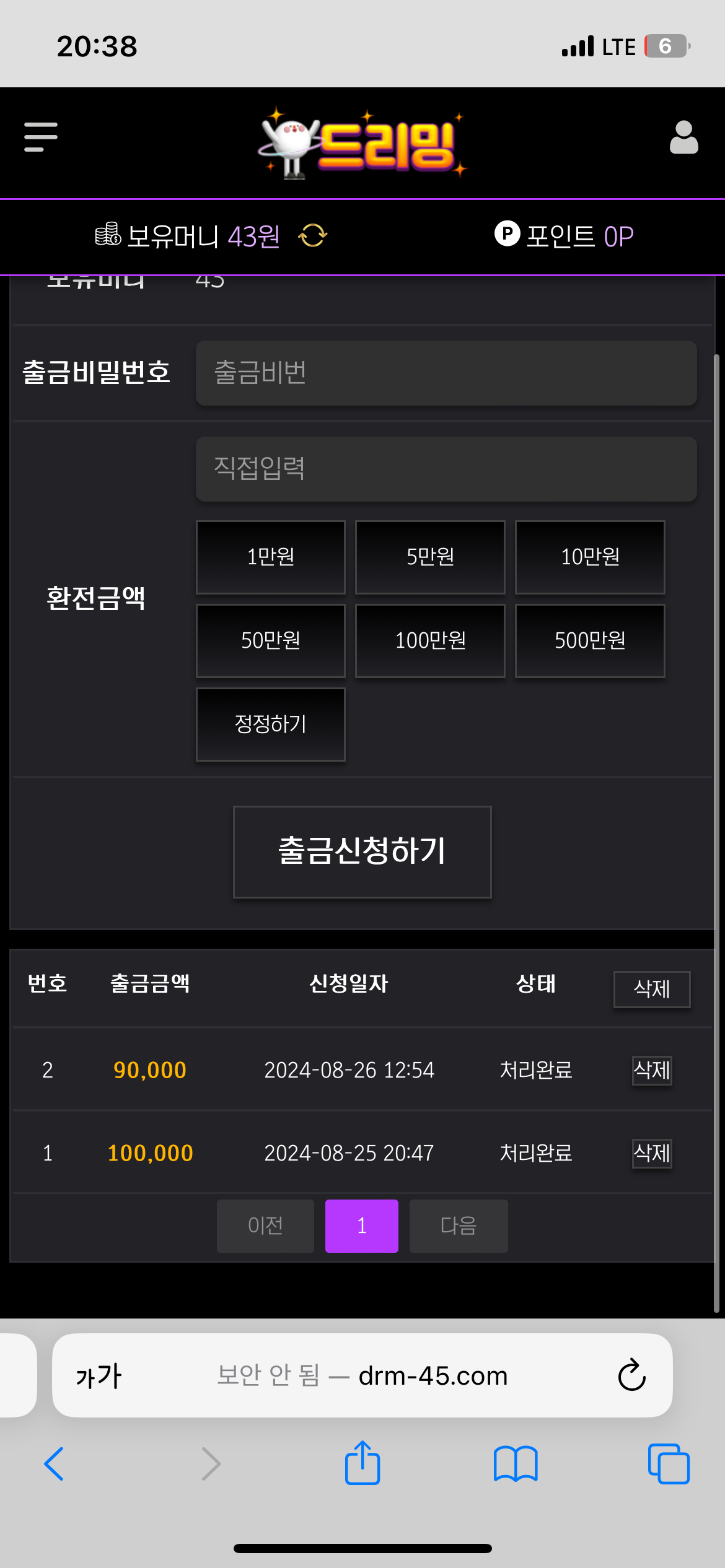The image size is (725, 1568).
Task: Open the Safari share sheet
Action: 362,1463
